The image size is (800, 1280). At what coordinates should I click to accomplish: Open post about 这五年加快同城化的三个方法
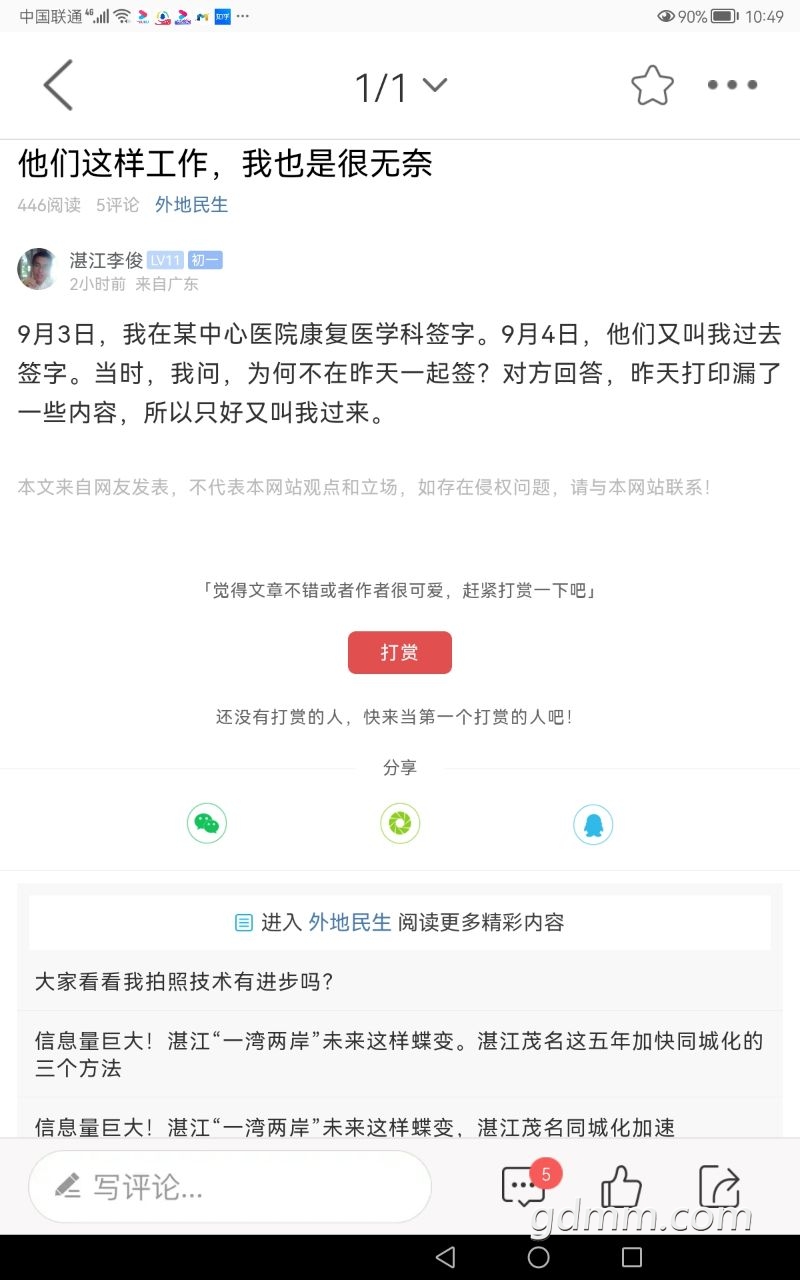[x=400, y=1054]
